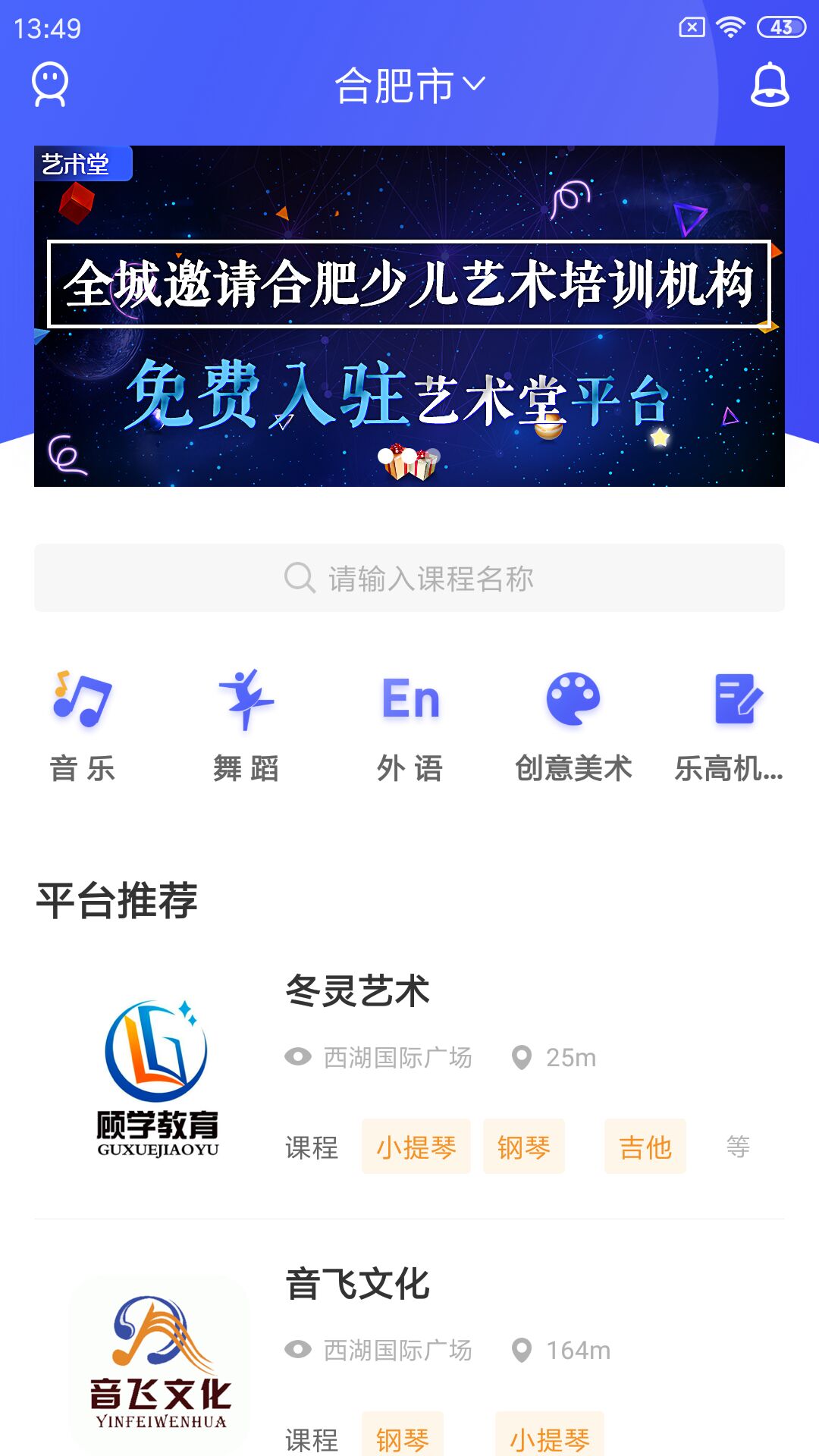
Task: Select the 吉他 course tag
Action: tap(644, 1147)
